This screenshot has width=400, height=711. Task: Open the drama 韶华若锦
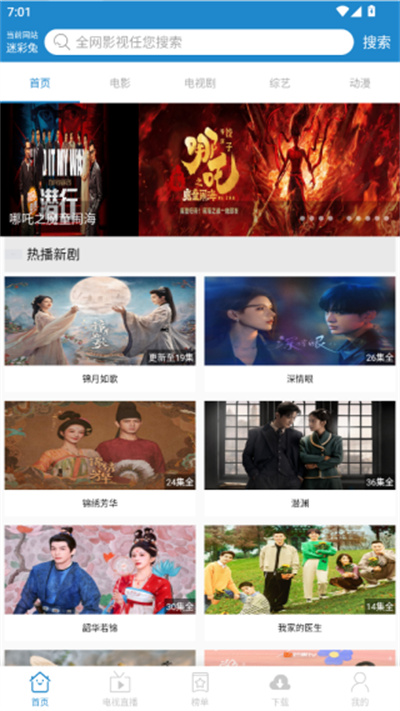(100, 582)
